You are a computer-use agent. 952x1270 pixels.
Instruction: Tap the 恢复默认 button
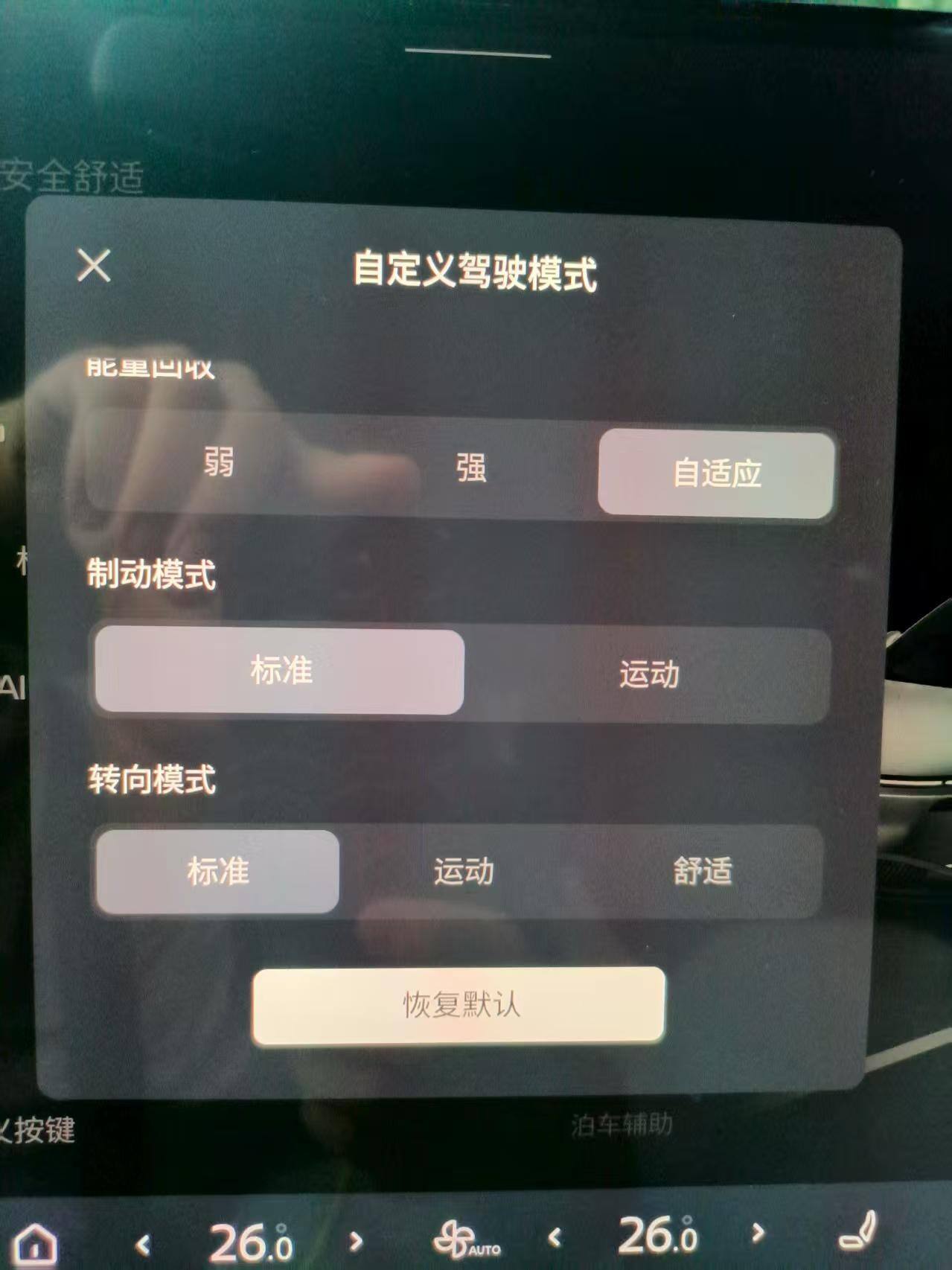(x=459, y=1006)
